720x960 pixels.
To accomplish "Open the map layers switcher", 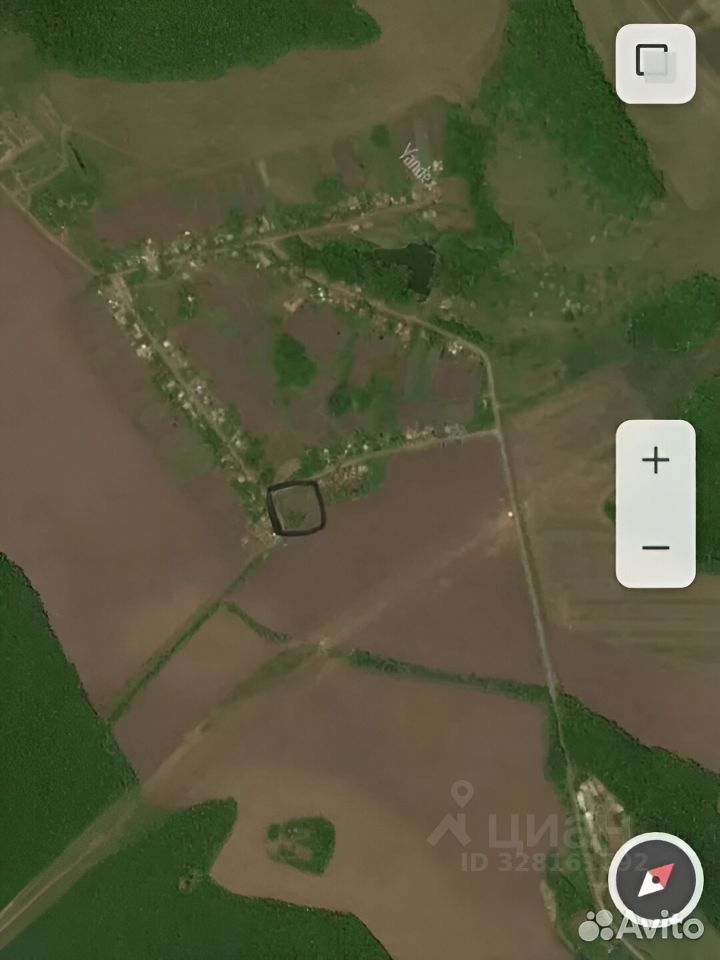I will coord(655,63).
